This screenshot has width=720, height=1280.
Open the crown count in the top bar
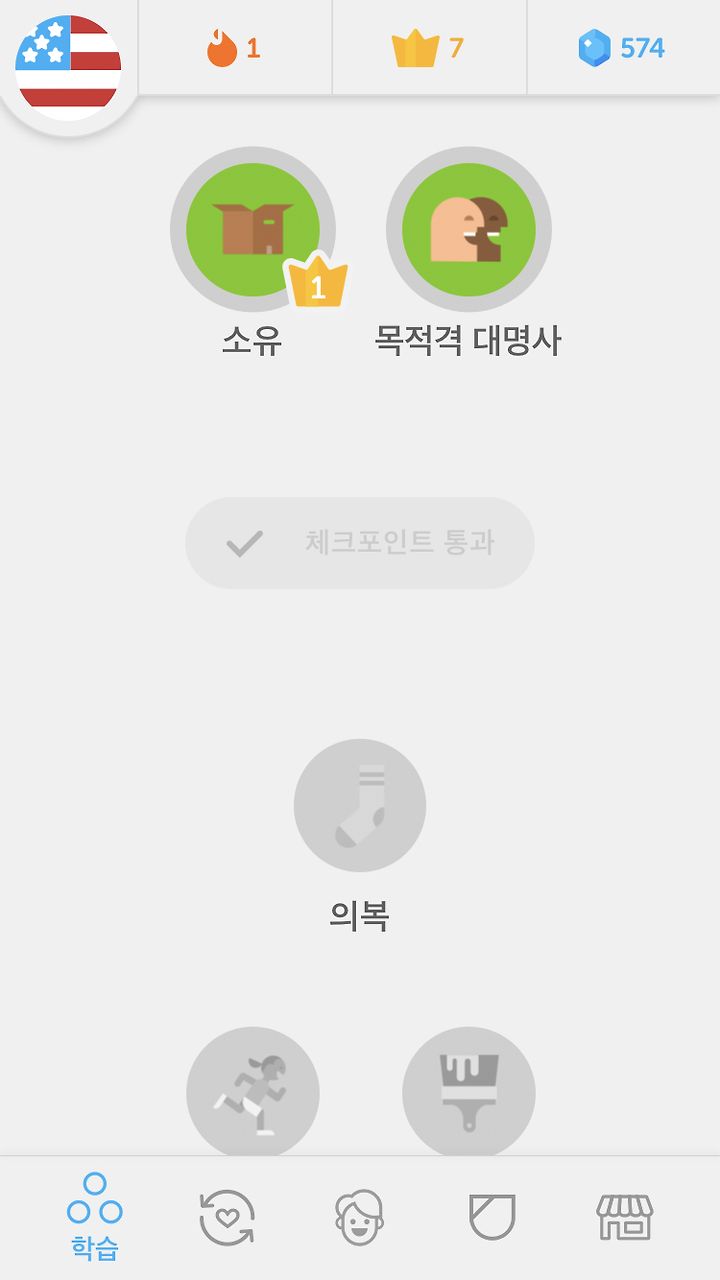(x=428, y=48)
